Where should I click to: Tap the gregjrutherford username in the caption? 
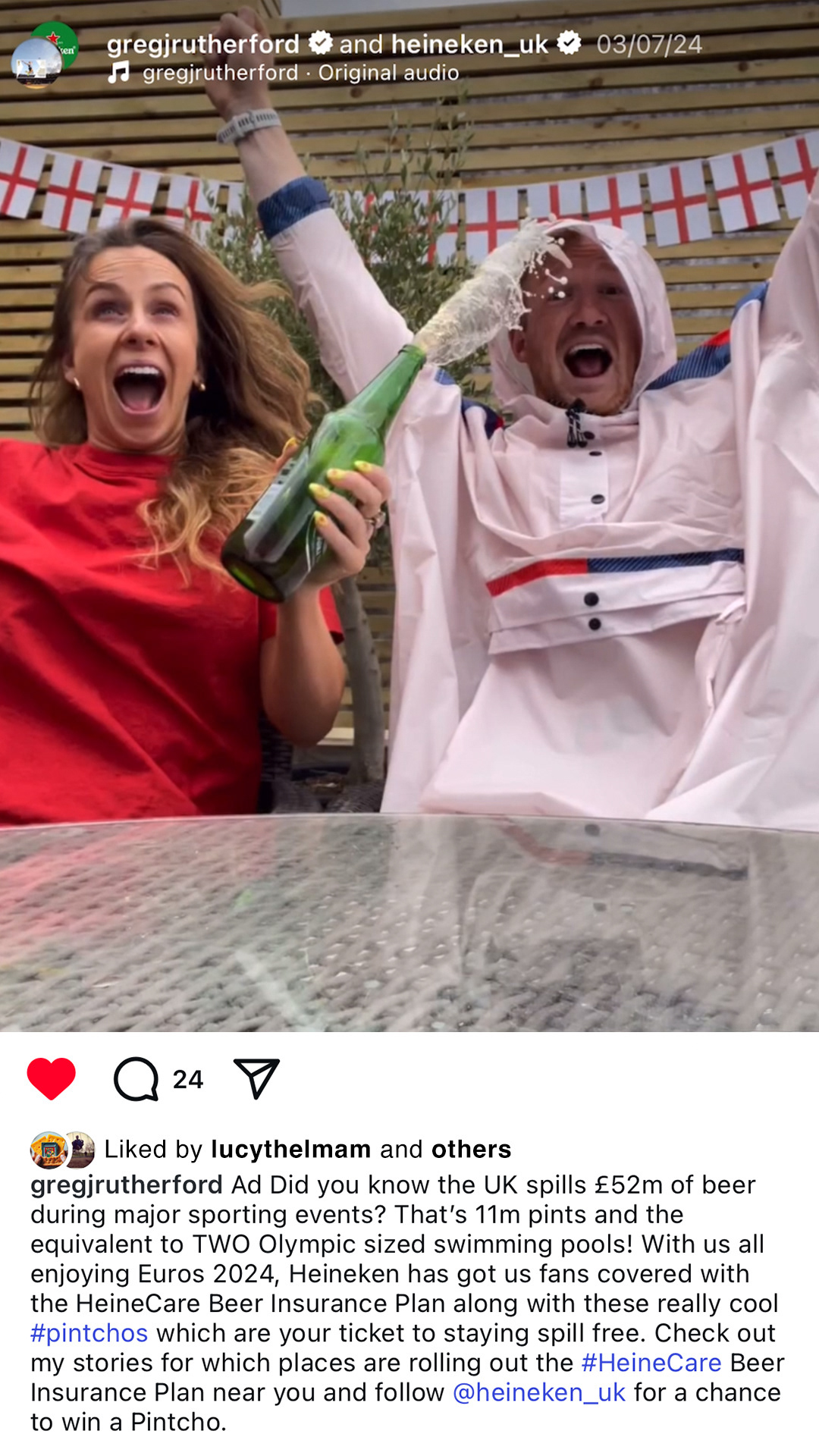click(127, 1185)
